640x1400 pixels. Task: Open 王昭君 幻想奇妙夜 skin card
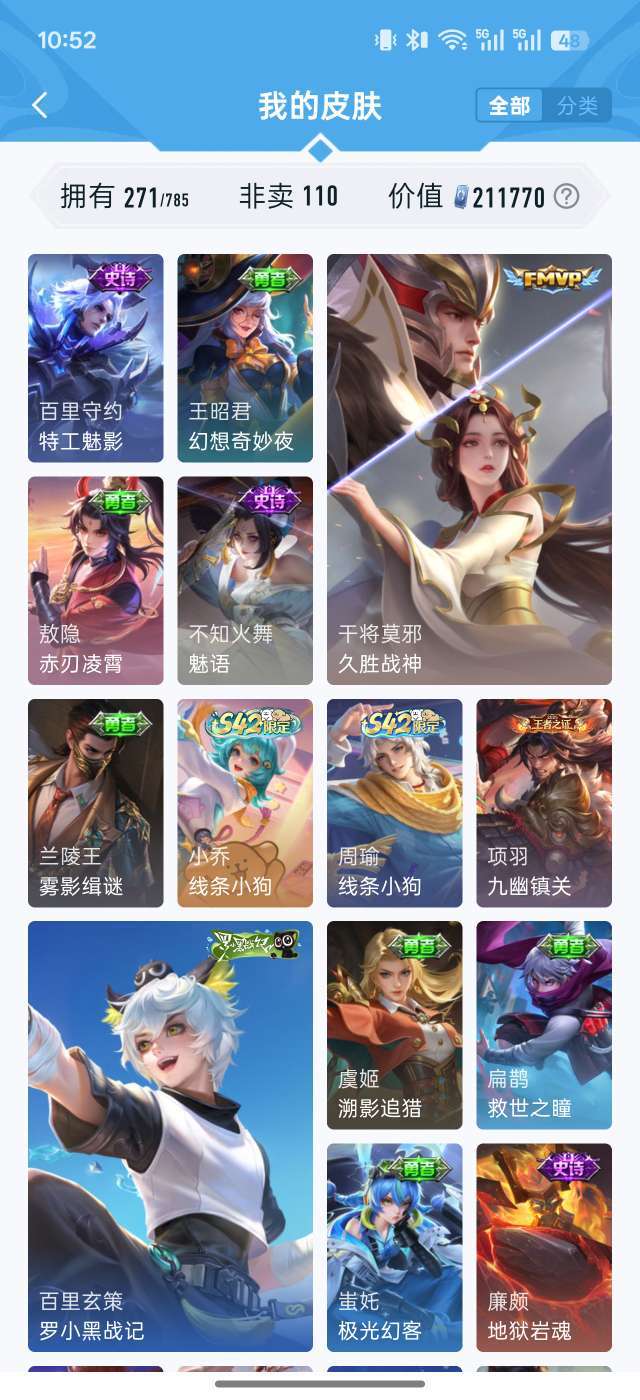(245, 357)
